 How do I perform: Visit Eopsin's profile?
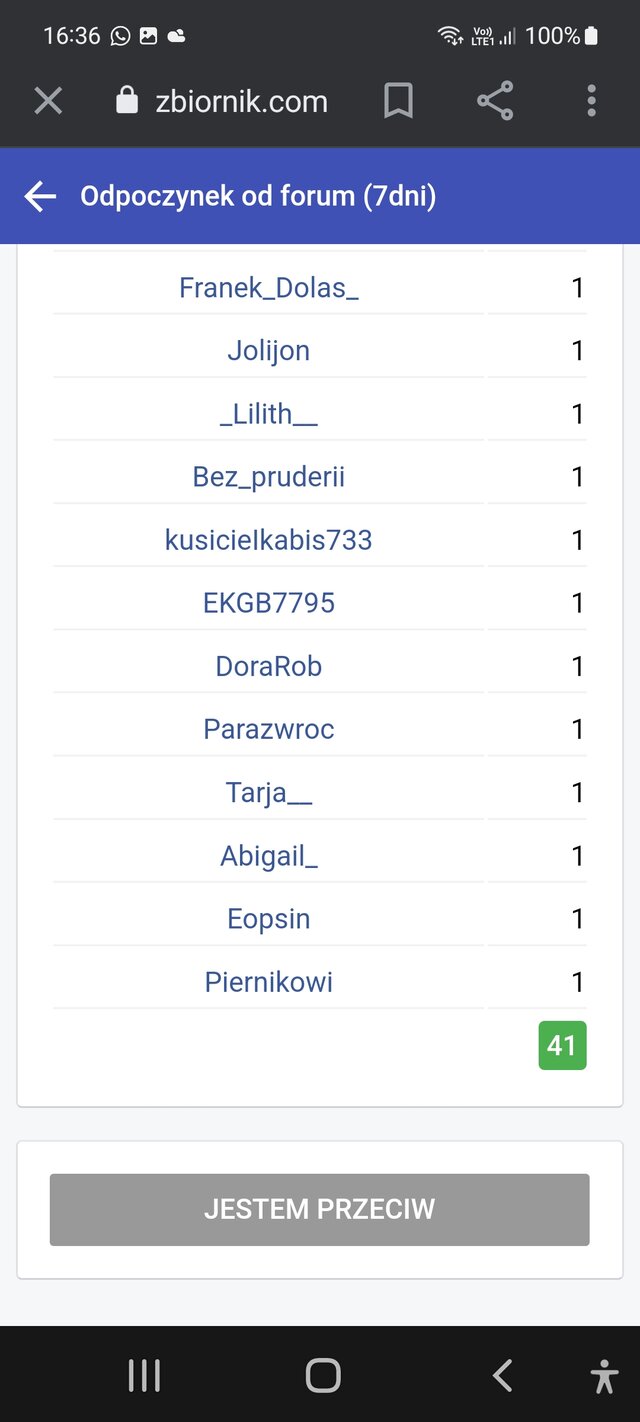click(269, 918)
